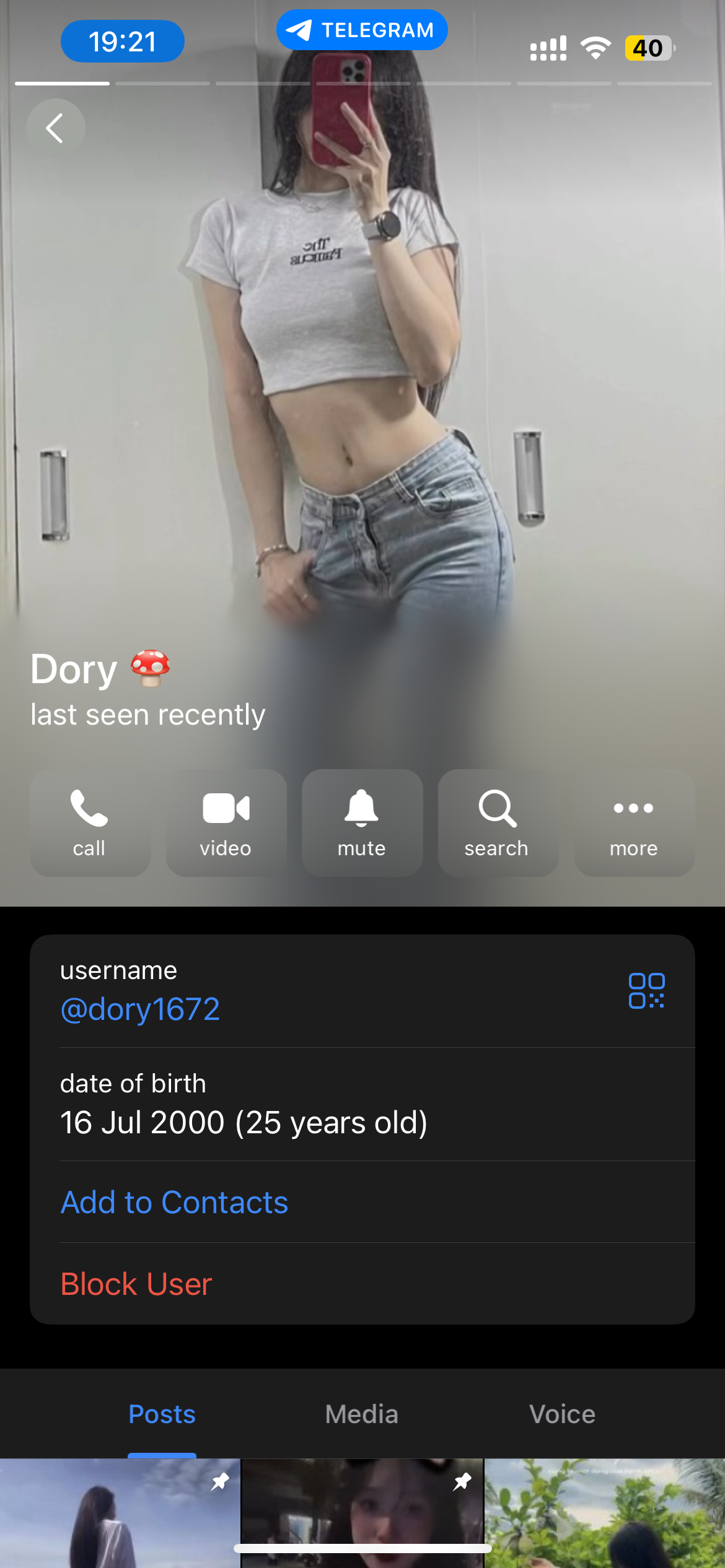Show the QR code for this username
This screenshot has height=1568, width=725.
coord(646,990)
